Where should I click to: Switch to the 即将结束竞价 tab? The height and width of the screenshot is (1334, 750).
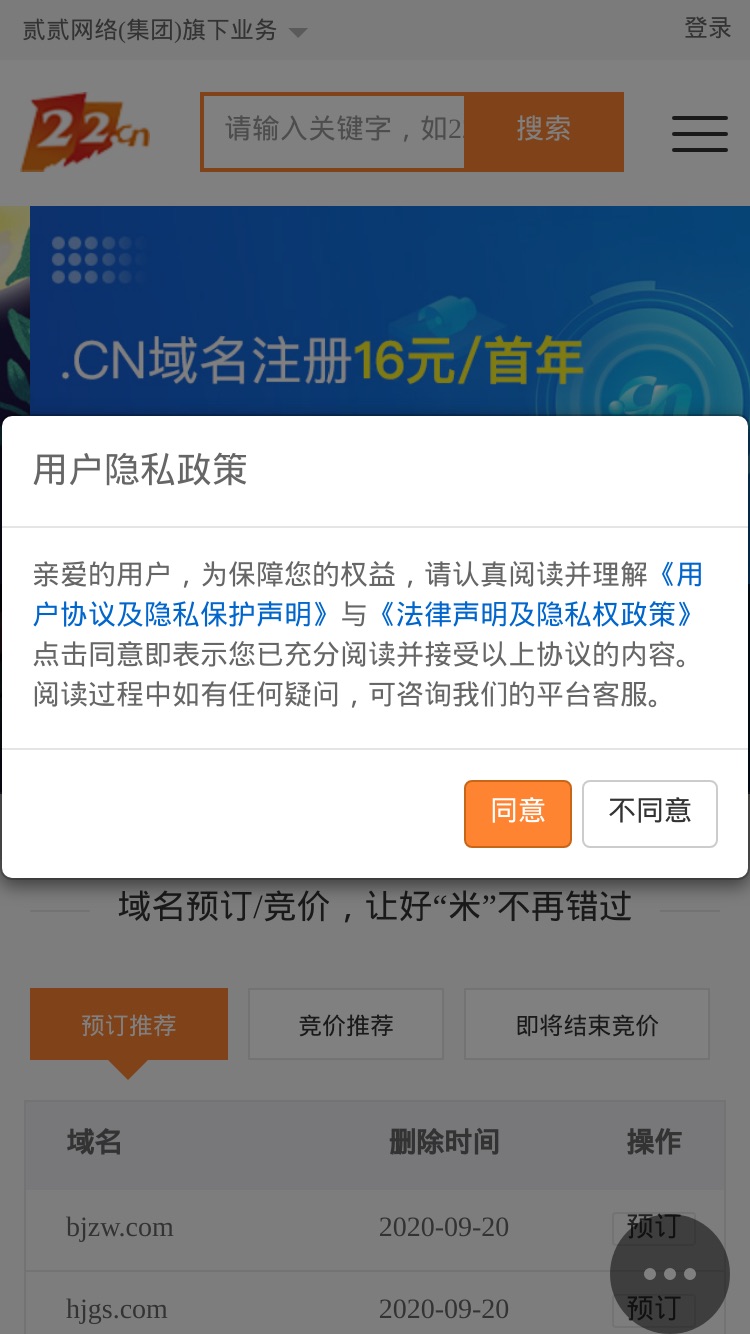(587, 1025)
